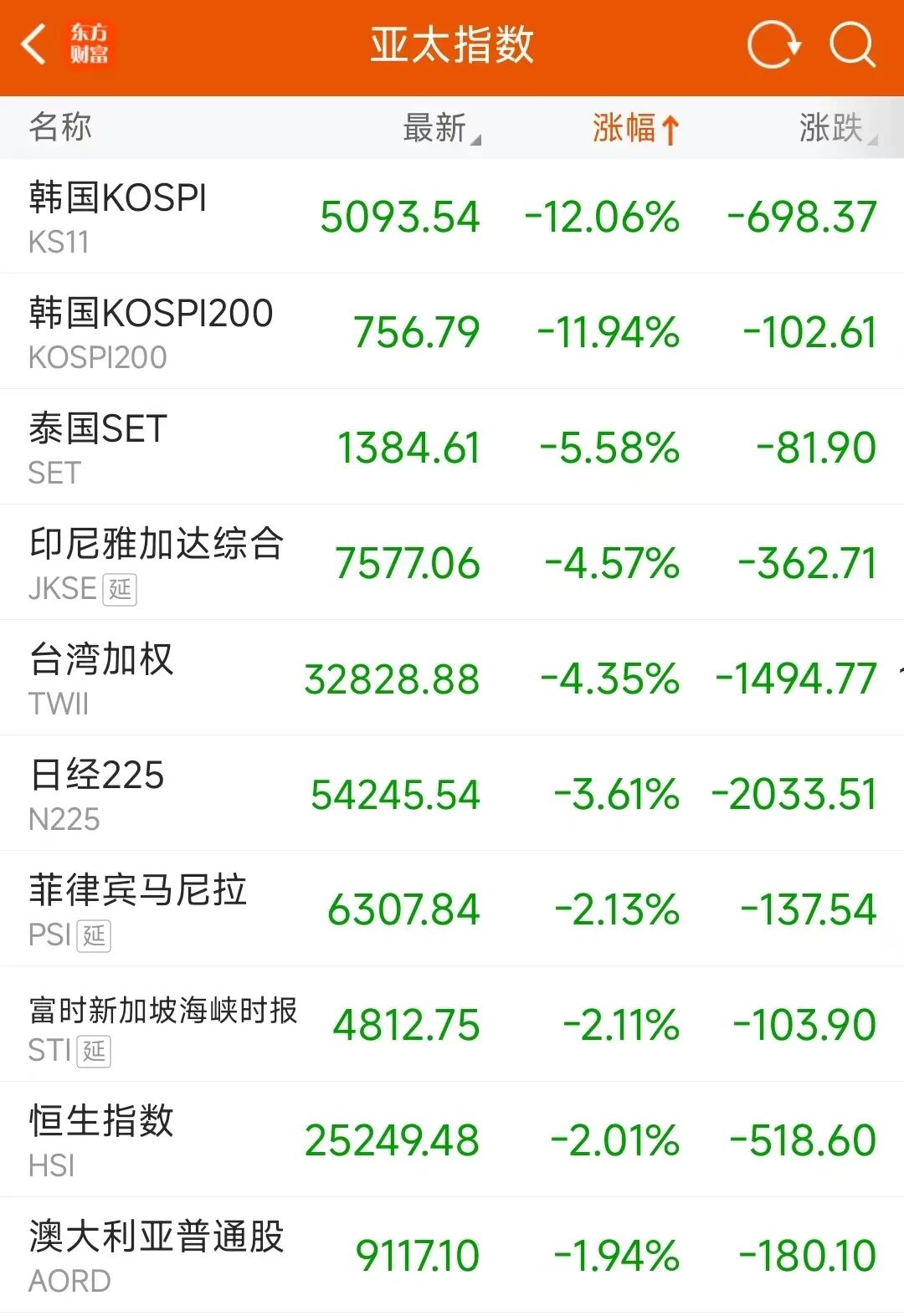The height and width of the screenshot is (1316, 904).
Task: Open the search icon
Action: point(851,45)
